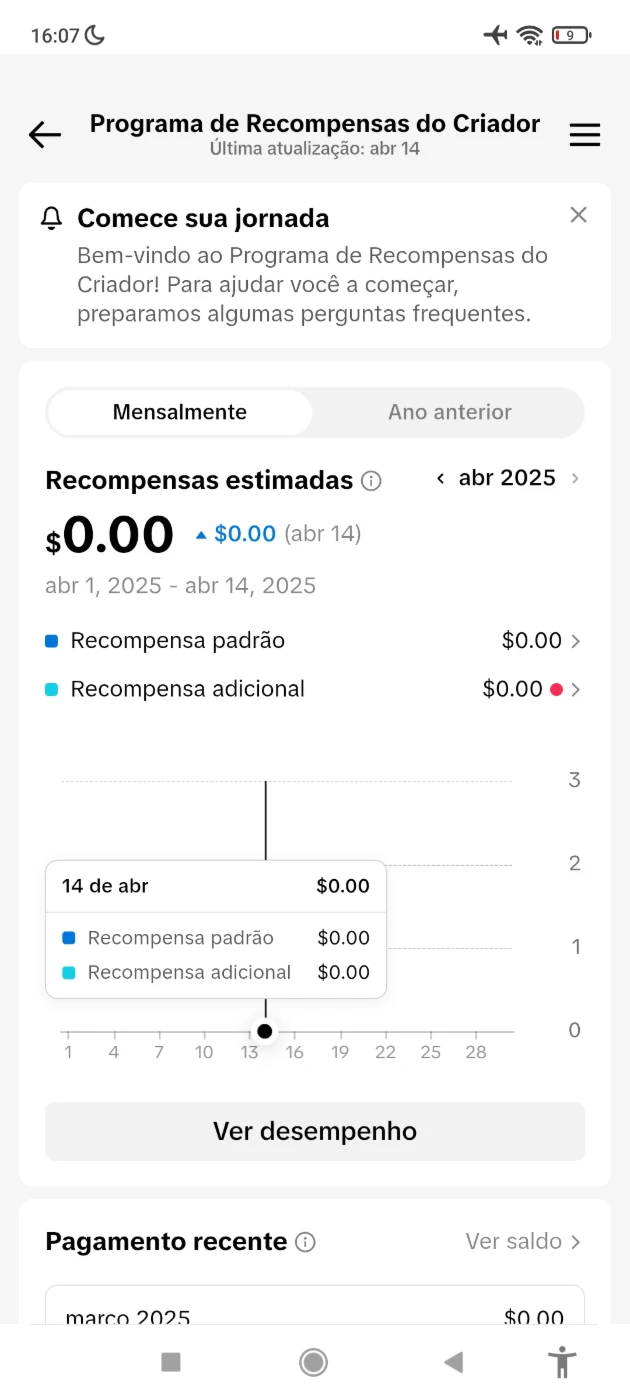Select the chart data point on day 14
The width and height of the screenshot is (630, 1400).
click(265, 1031)
